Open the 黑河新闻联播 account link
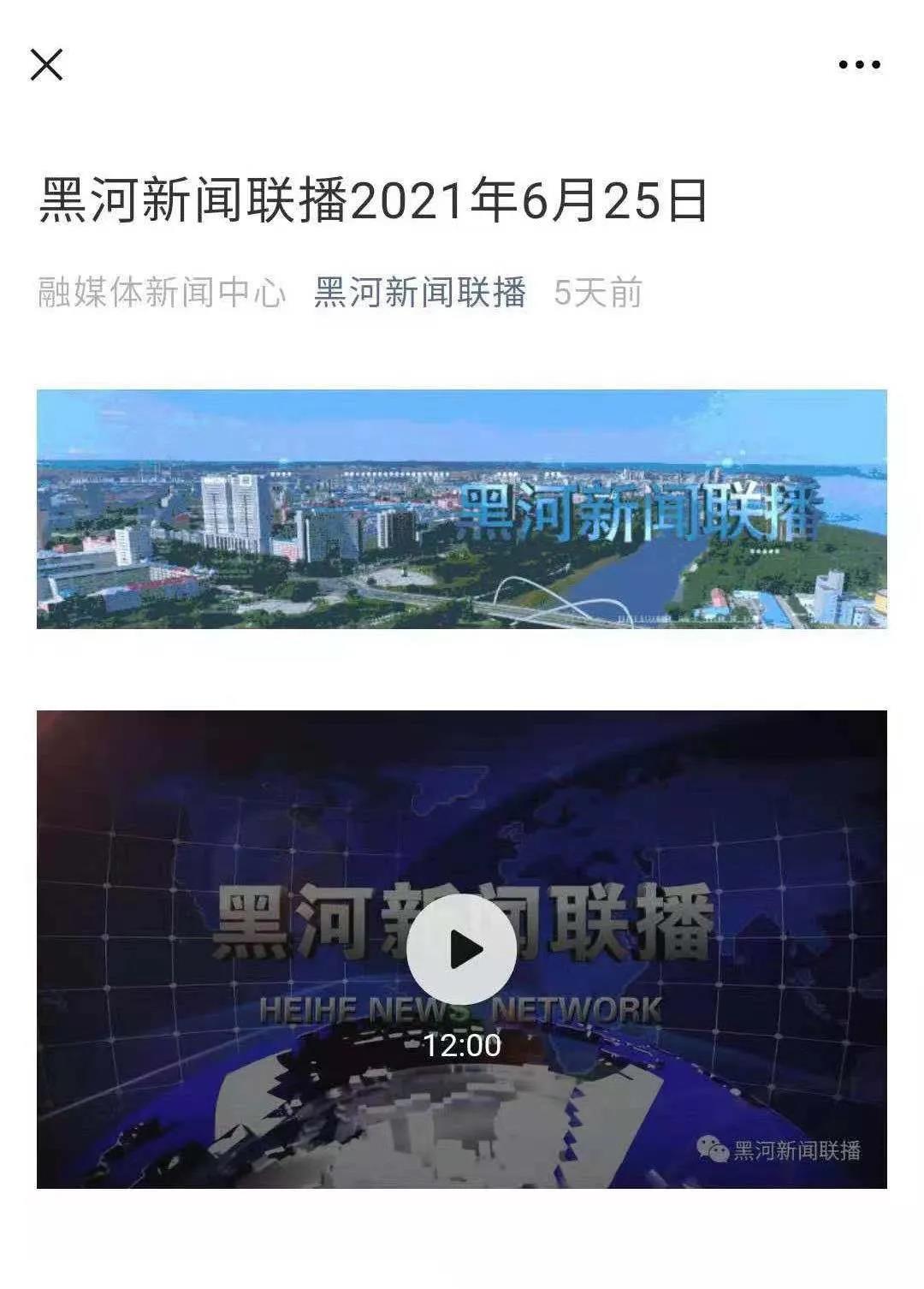The image size is (924, 1289). click(x=419, y=293)
